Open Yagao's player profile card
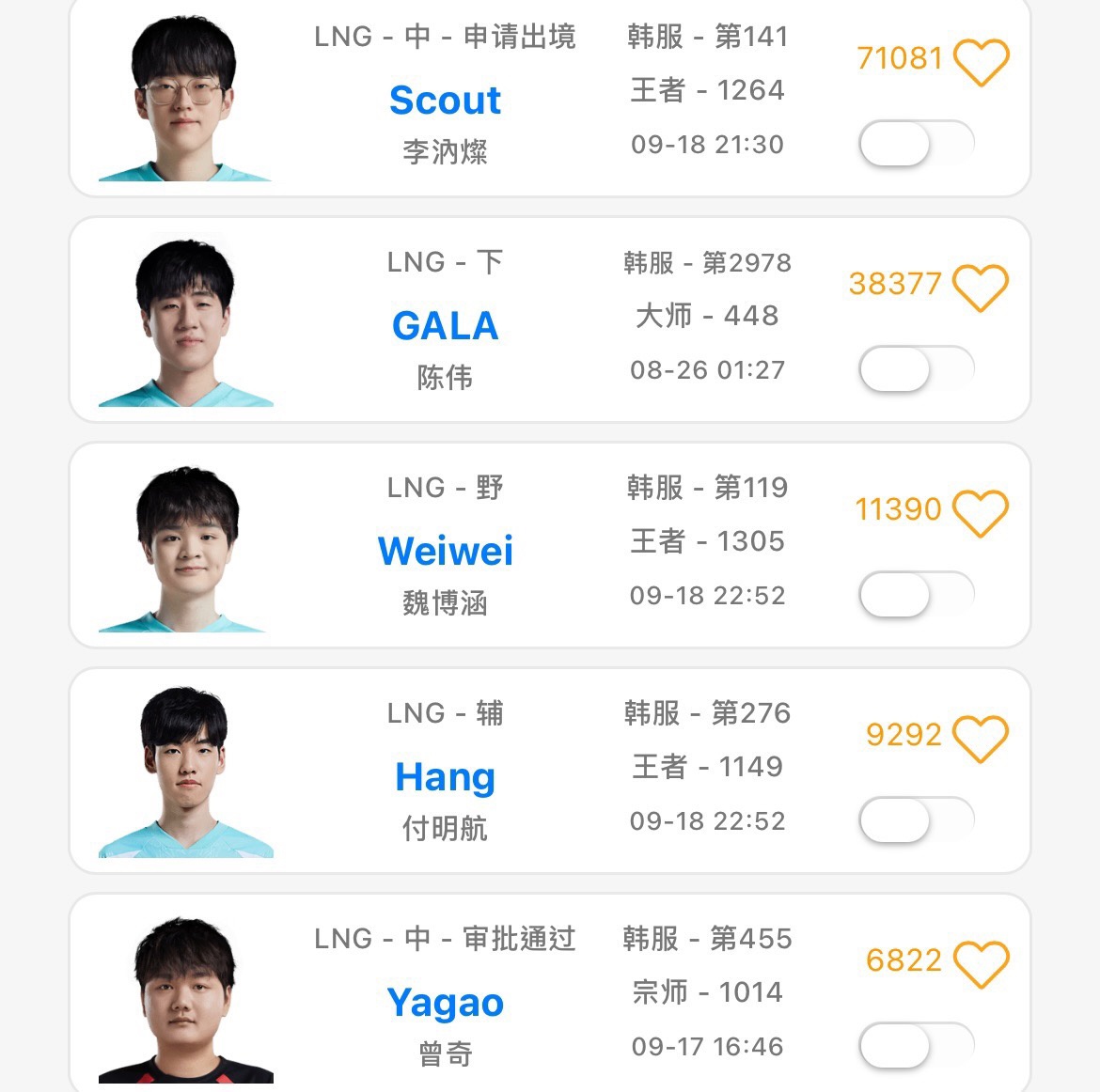The height and width of the screenshot is (1092, 1100). pyautogui.click(x=445, y=1003)
